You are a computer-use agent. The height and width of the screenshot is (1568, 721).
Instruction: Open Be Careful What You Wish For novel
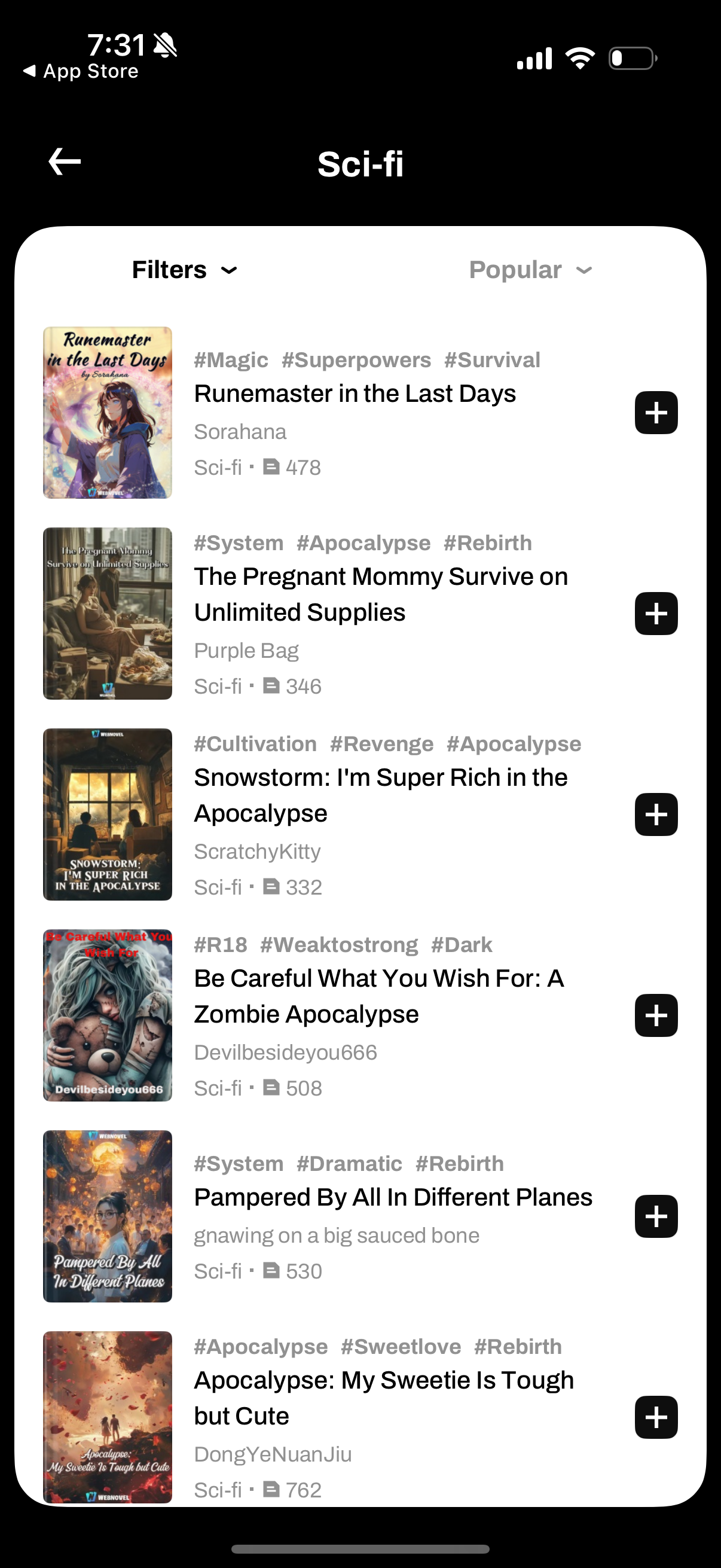pyautogui.click(x=378, y=996)
